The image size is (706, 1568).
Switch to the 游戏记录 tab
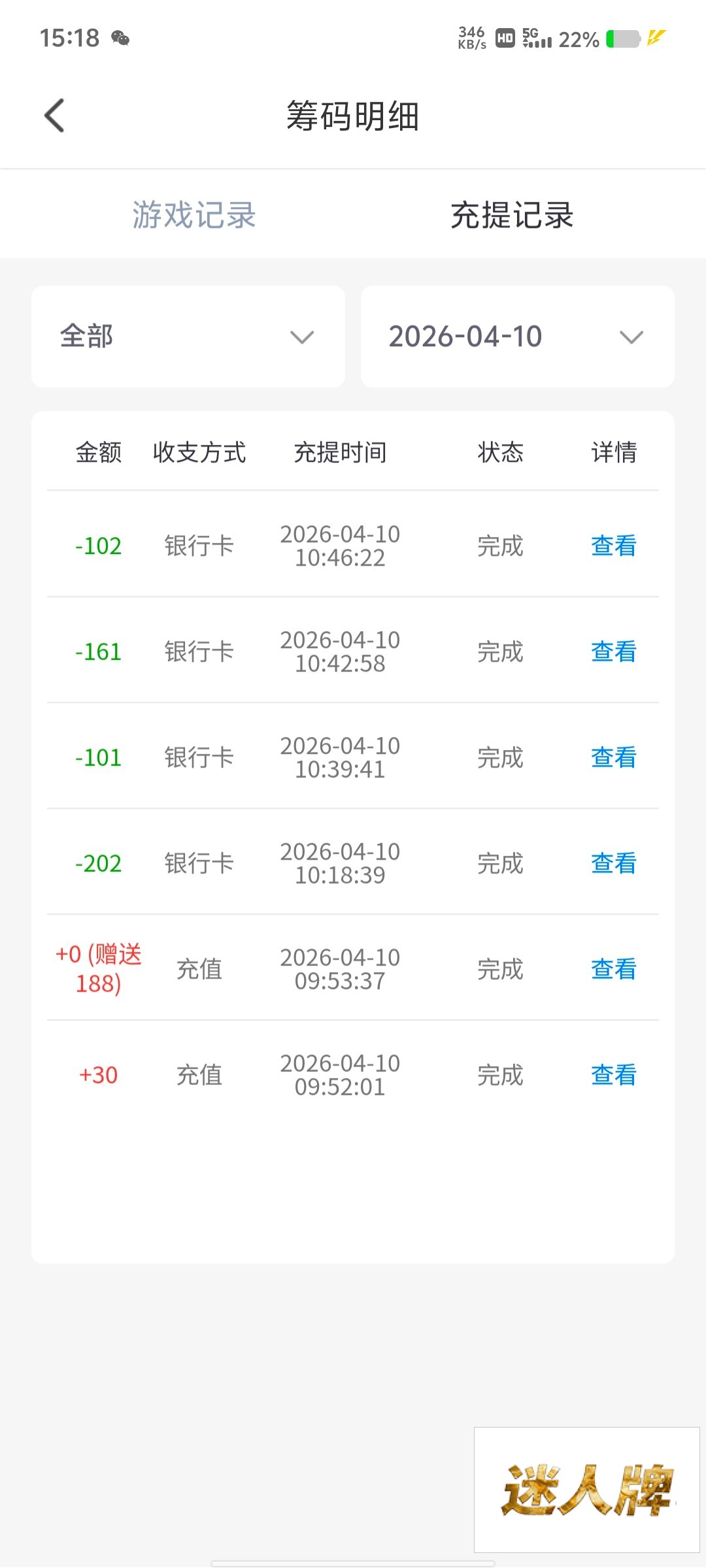(x=194, y=215)
